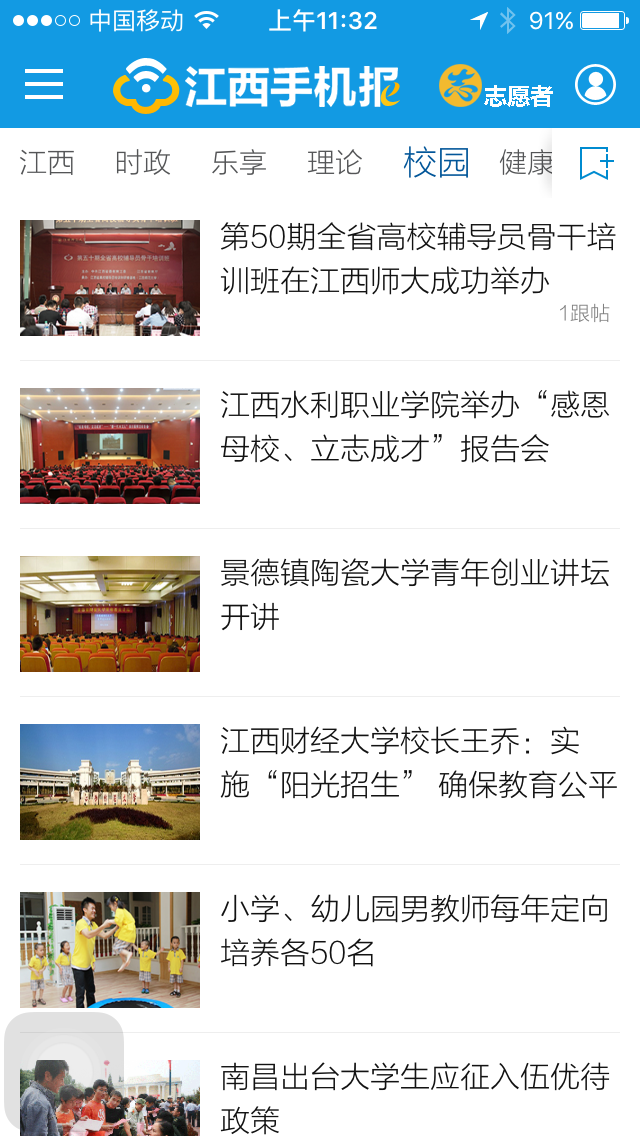
Task: Open 南昌出台大学生应征入伍优待政策 article
Action: pos(414,1097)
